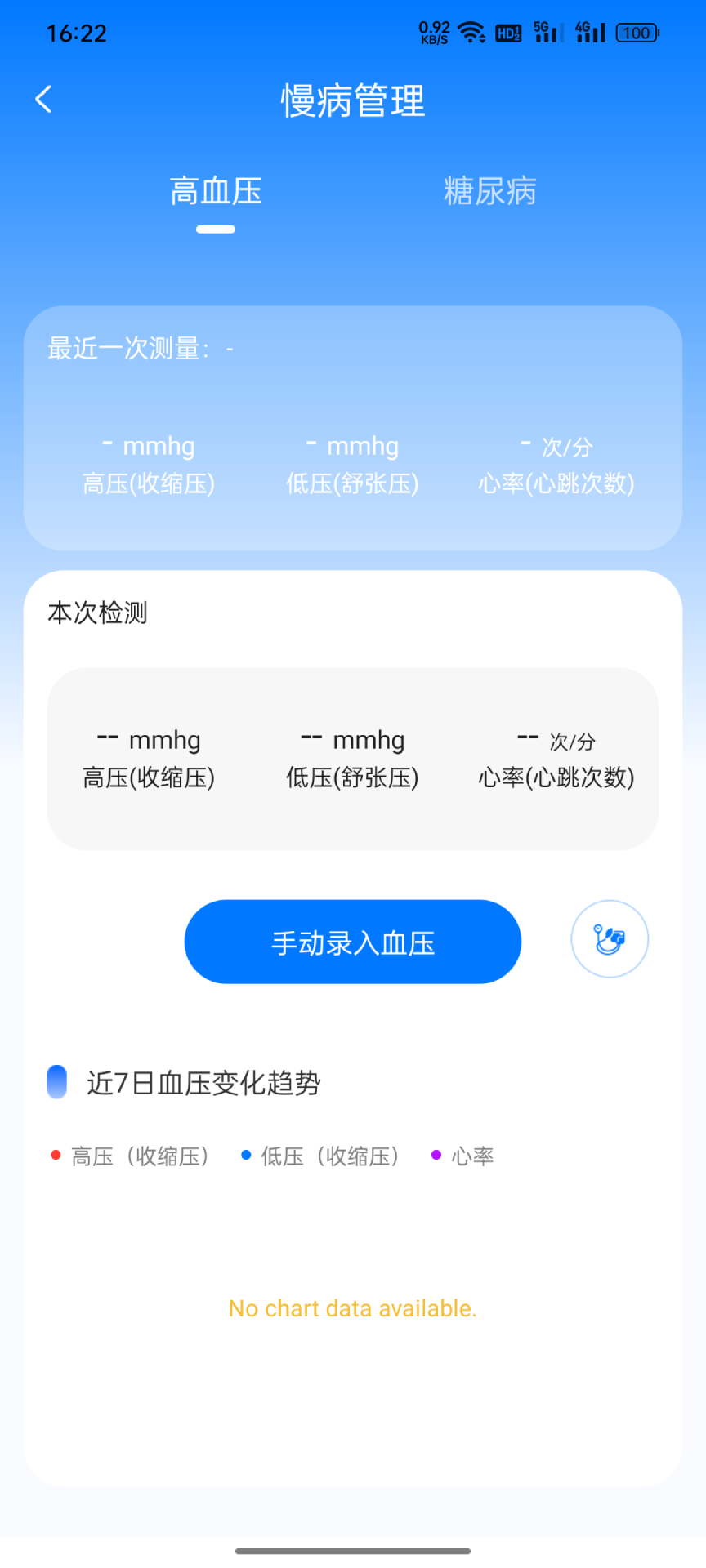Viewport: 706px width, 1568px height.
Task: Go back using the back arrow
Action: tap(42, 99)
